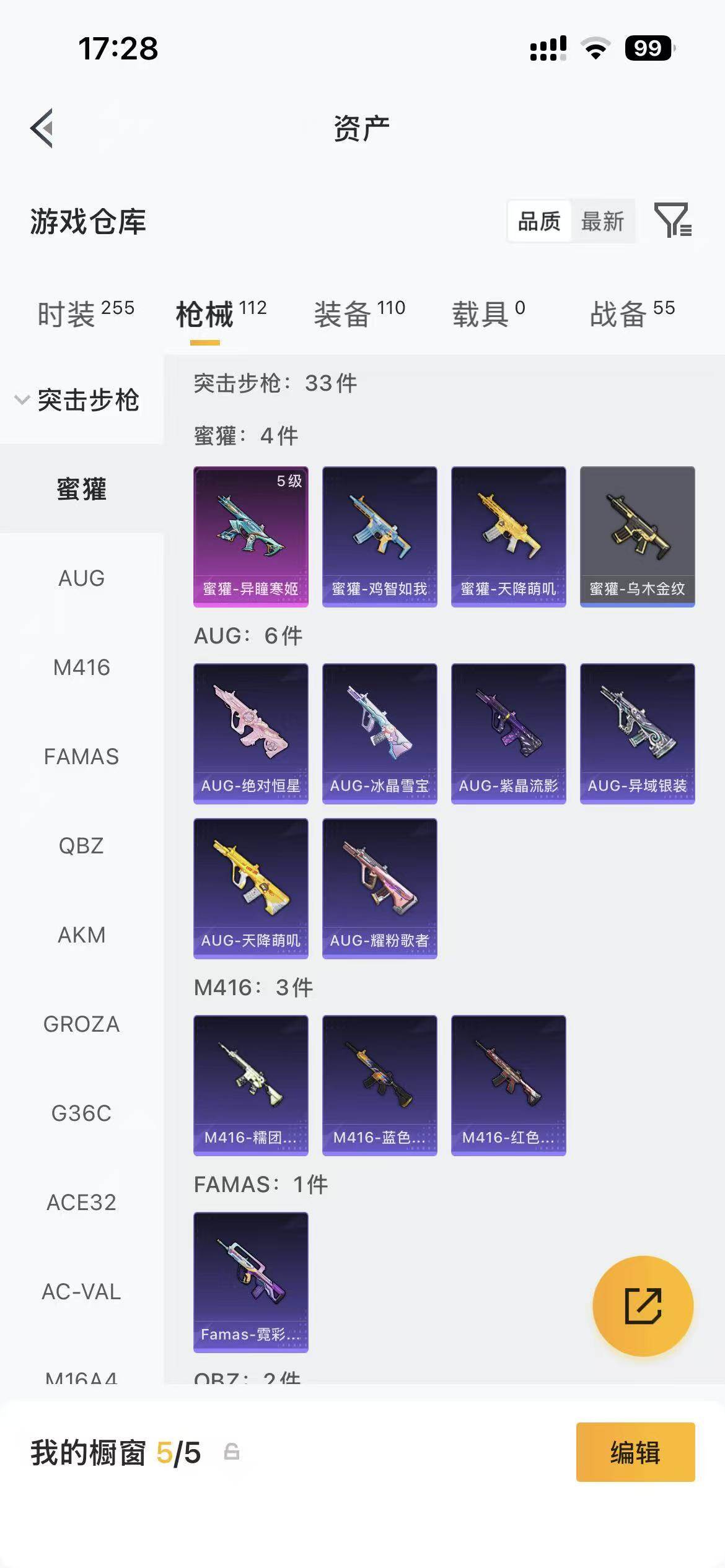Collapse the 突击步枪 category
The width and height of the screenshot is (725, 1568).
click(x=77, y=400)
